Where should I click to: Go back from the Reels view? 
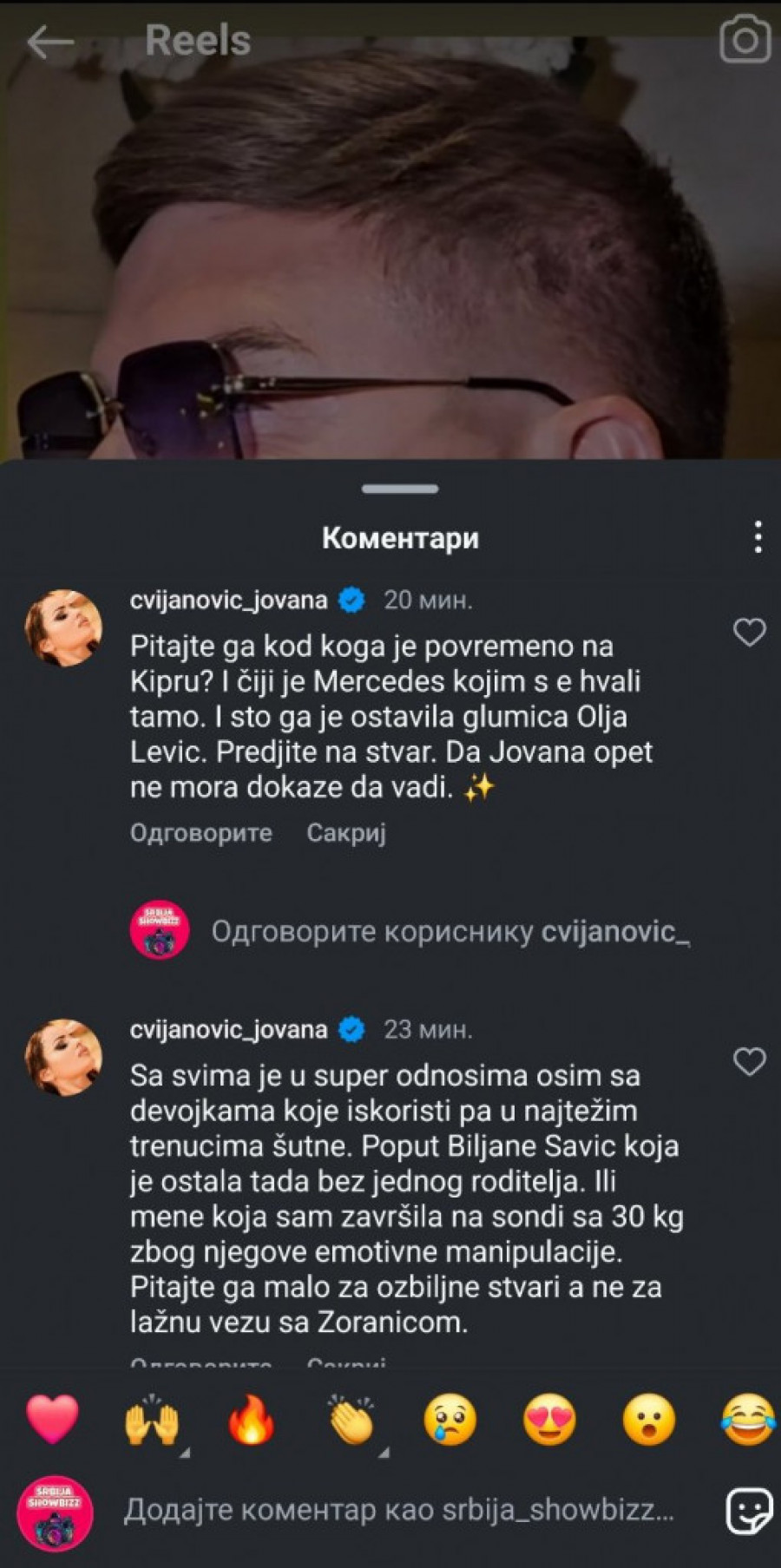(49, 41)
